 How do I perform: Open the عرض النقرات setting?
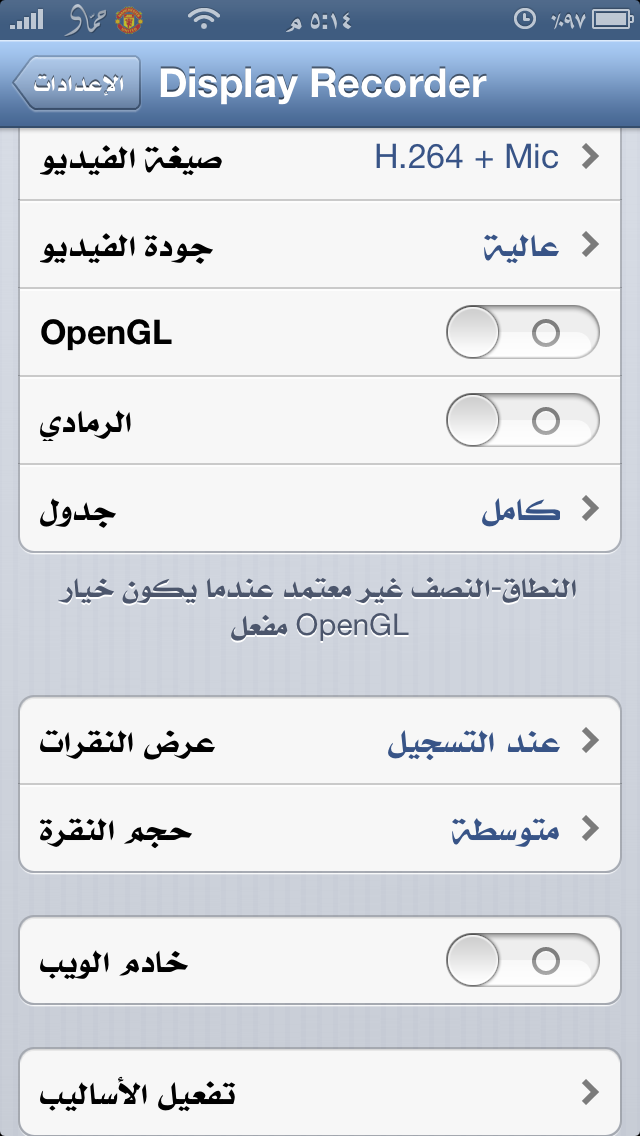pyautogui.click(x=320, y=741)
